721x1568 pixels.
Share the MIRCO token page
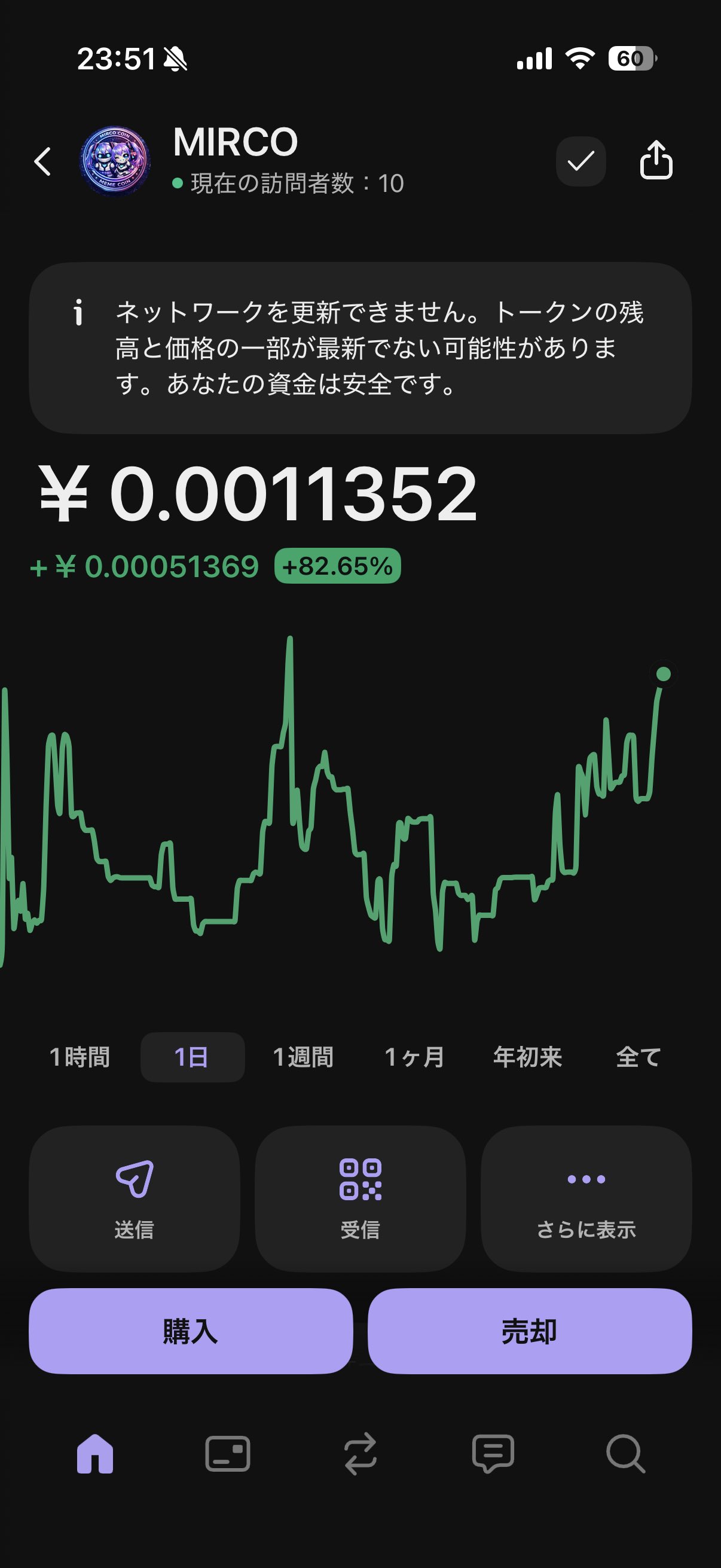(x=655, y=161)
